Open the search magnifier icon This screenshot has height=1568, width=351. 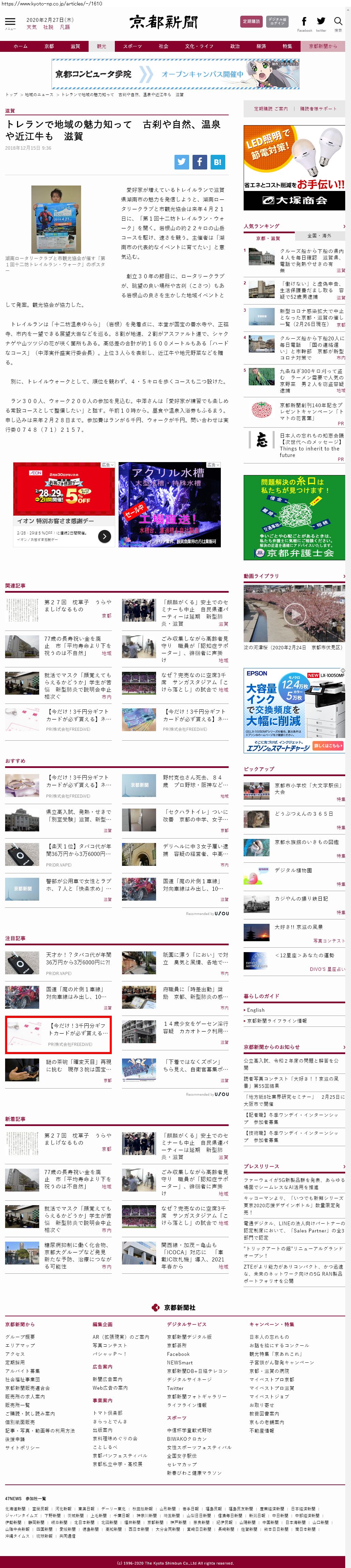coord(338,22)
